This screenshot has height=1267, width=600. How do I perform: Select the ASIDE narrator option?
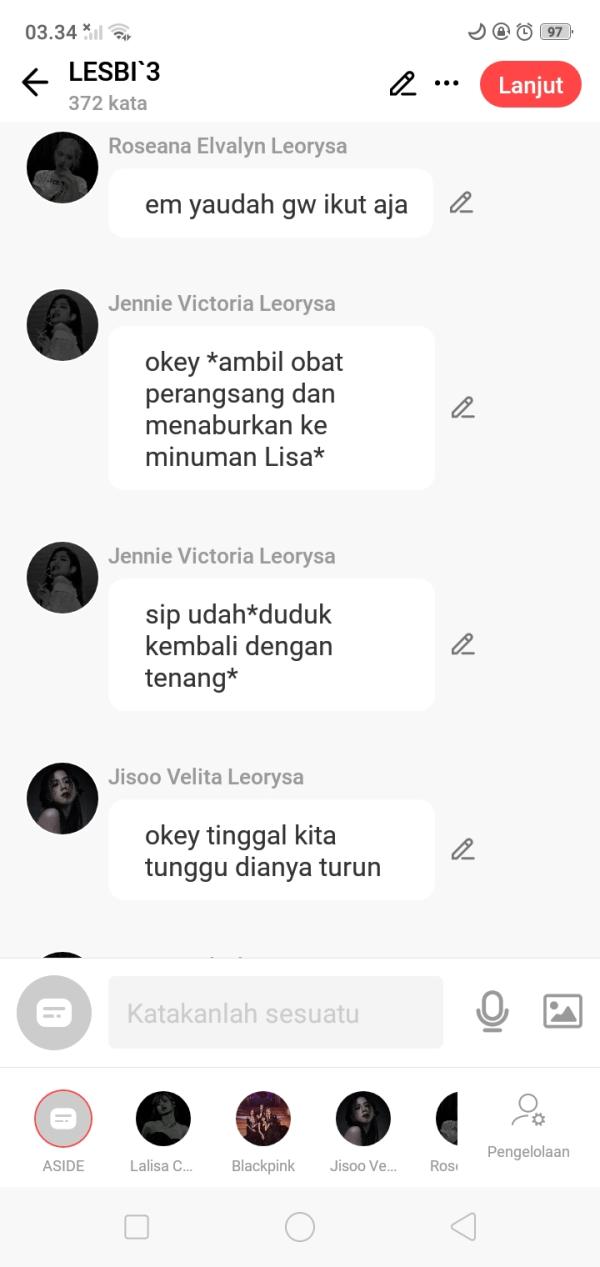pos(63,1118)
